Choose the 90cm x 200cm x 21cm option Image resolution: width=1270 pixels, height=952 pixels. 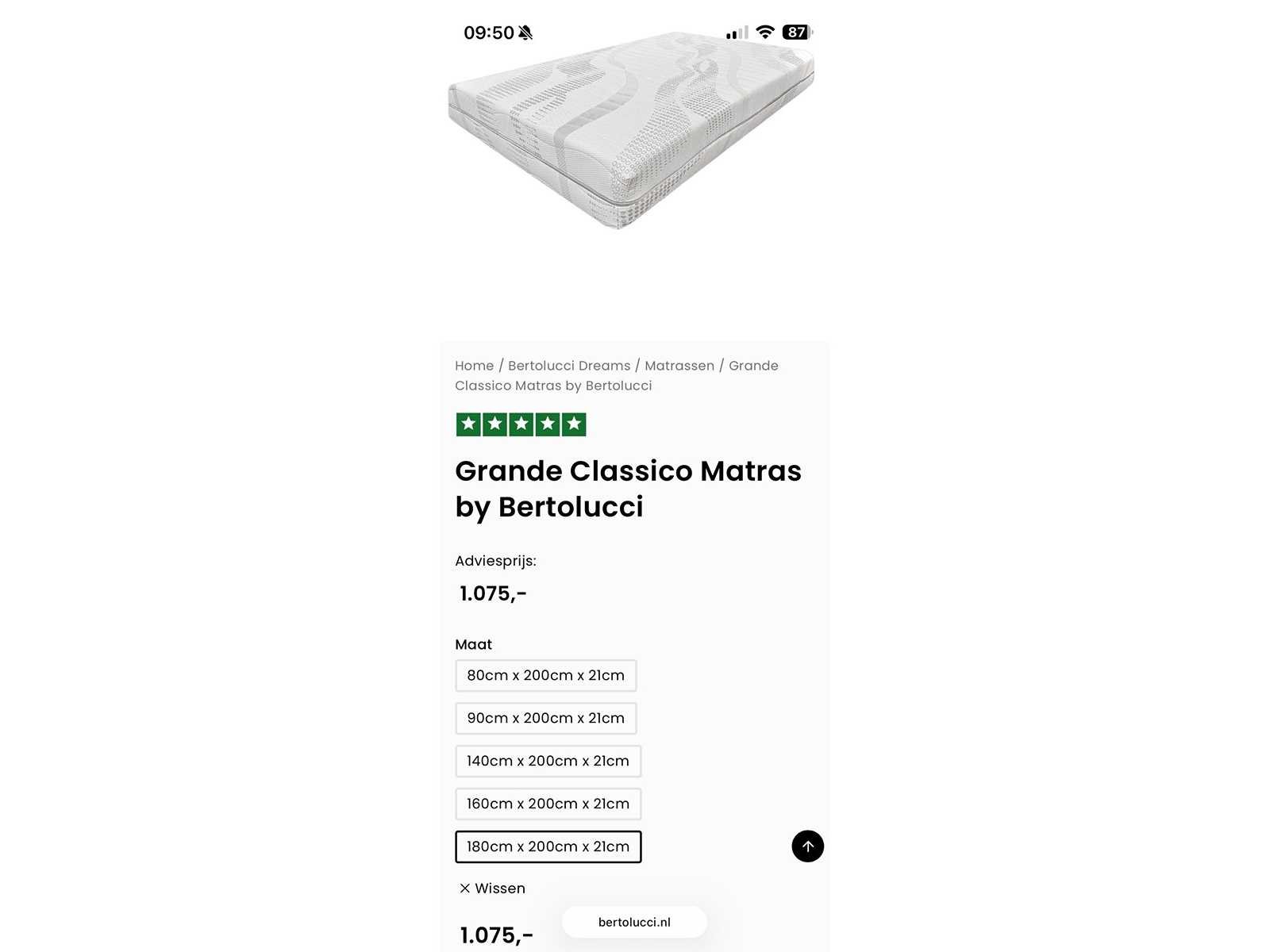point(545,718)
